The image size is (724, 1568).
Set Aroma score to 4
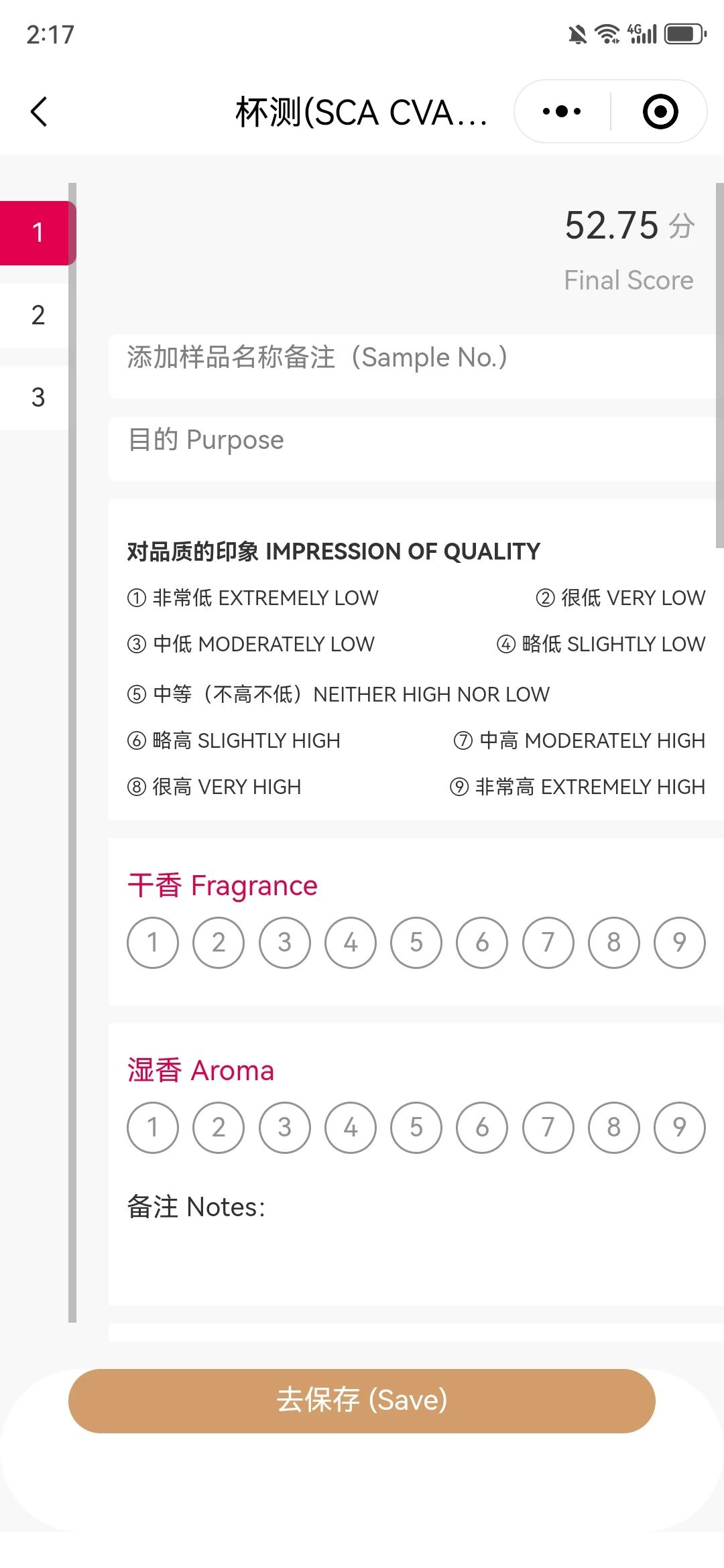(x=351, y=1128)
